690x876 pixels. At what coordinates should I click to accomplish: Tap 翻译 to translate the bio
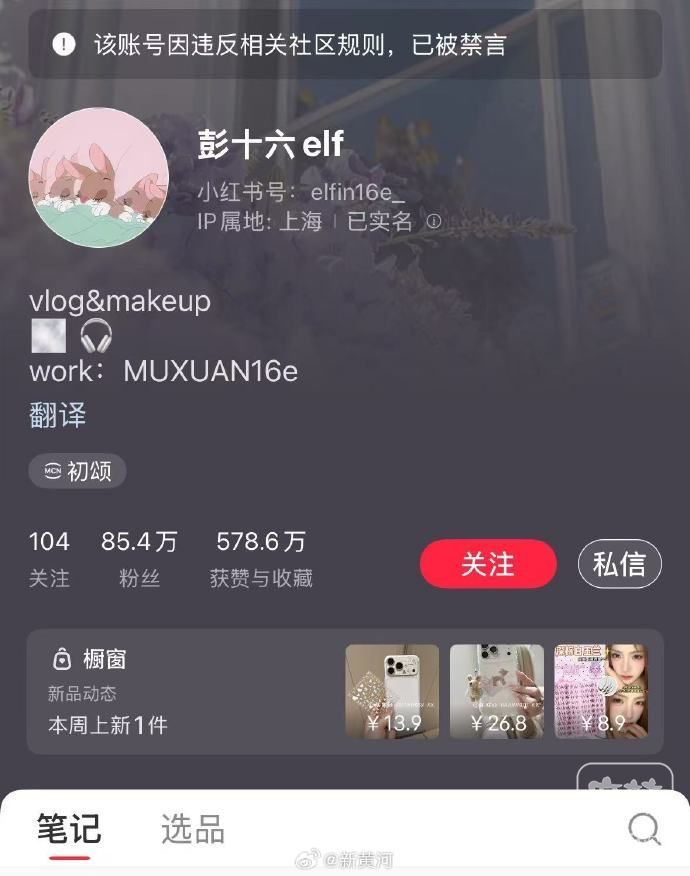click(x=58, y=415)
